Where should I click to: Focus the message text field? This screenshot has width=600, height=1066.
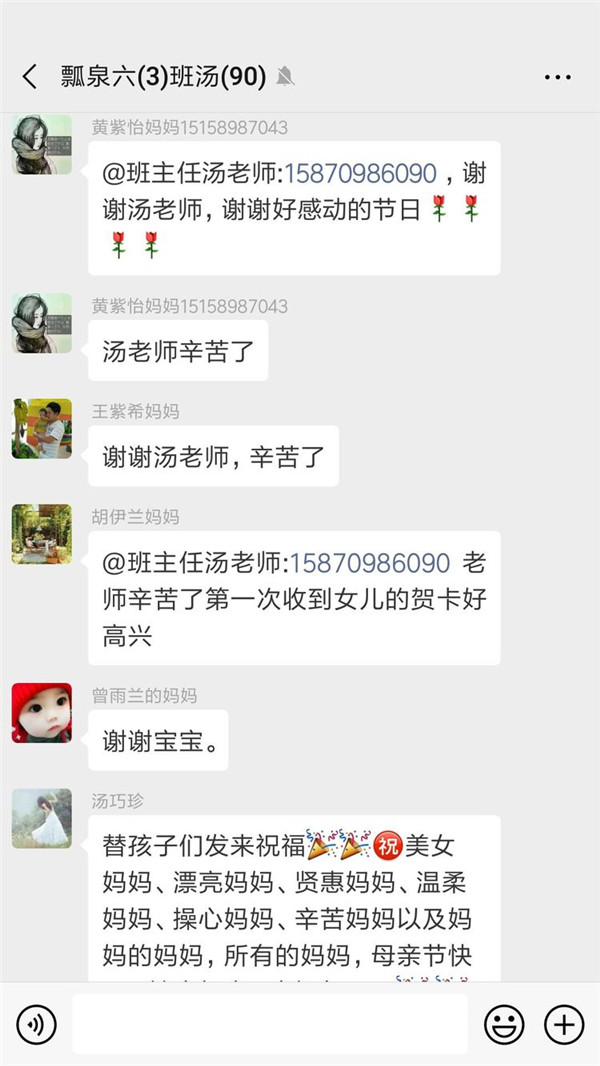270,1024
